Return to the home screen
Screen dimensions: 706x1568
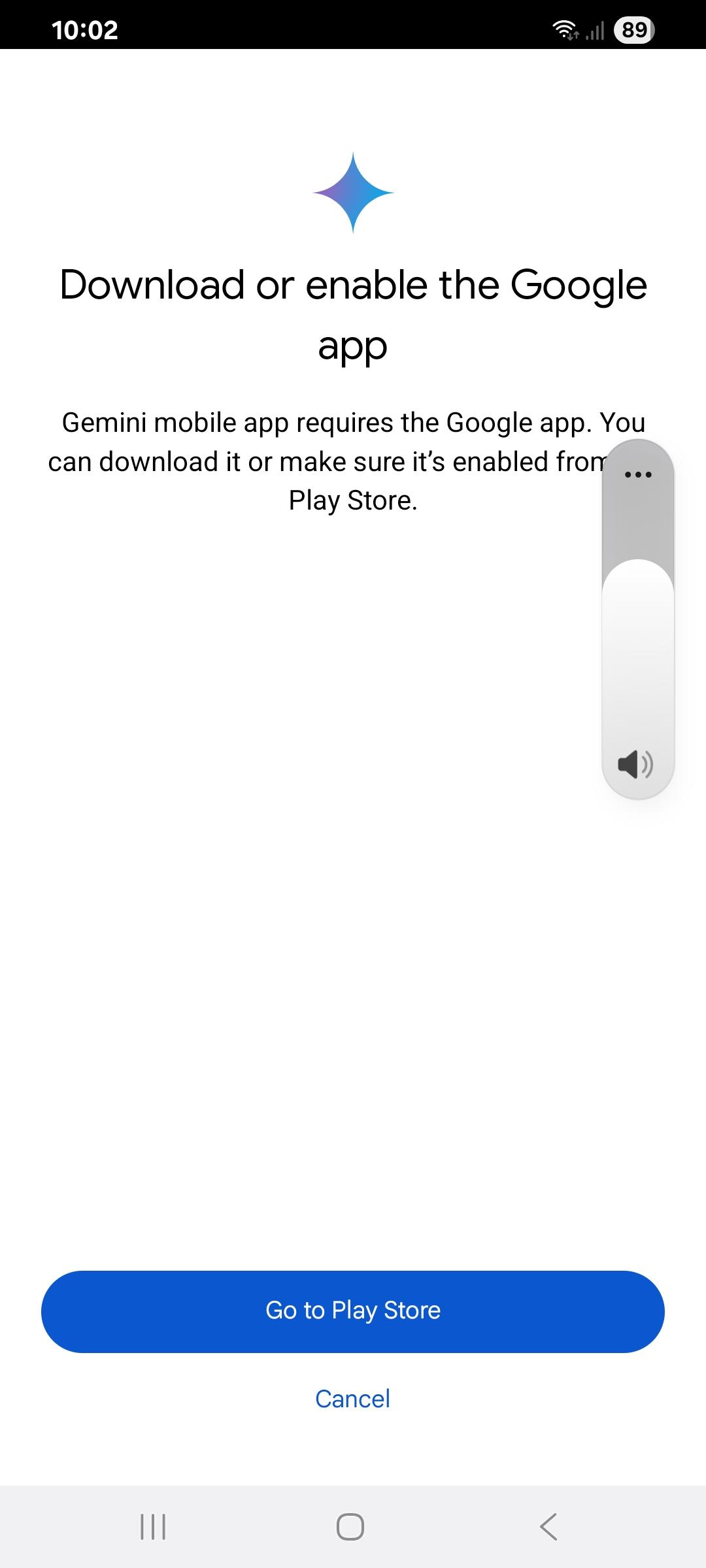(350, 1527)
